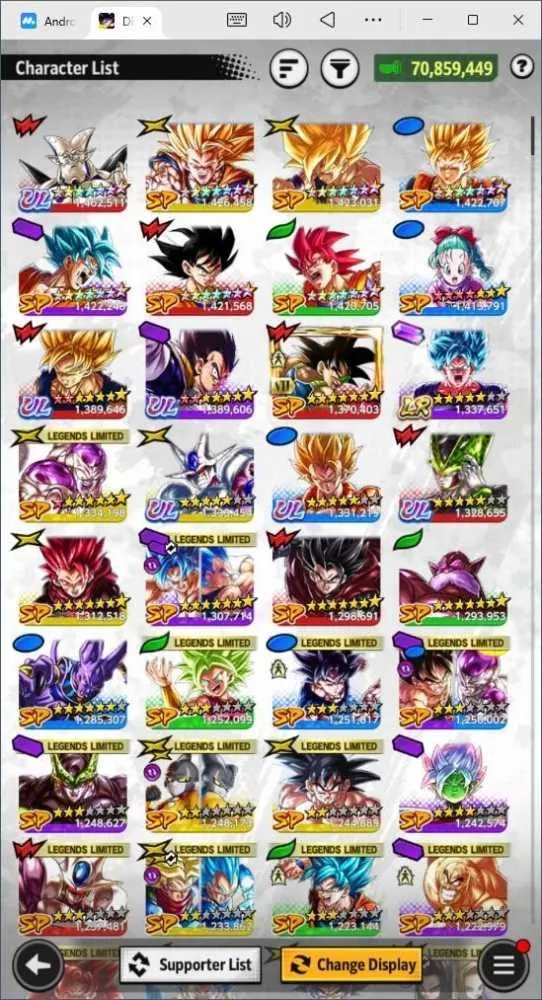Viewport: 542px width, 1000px height.
Task: Switch to the Supporter List
Action: point(191,965)
